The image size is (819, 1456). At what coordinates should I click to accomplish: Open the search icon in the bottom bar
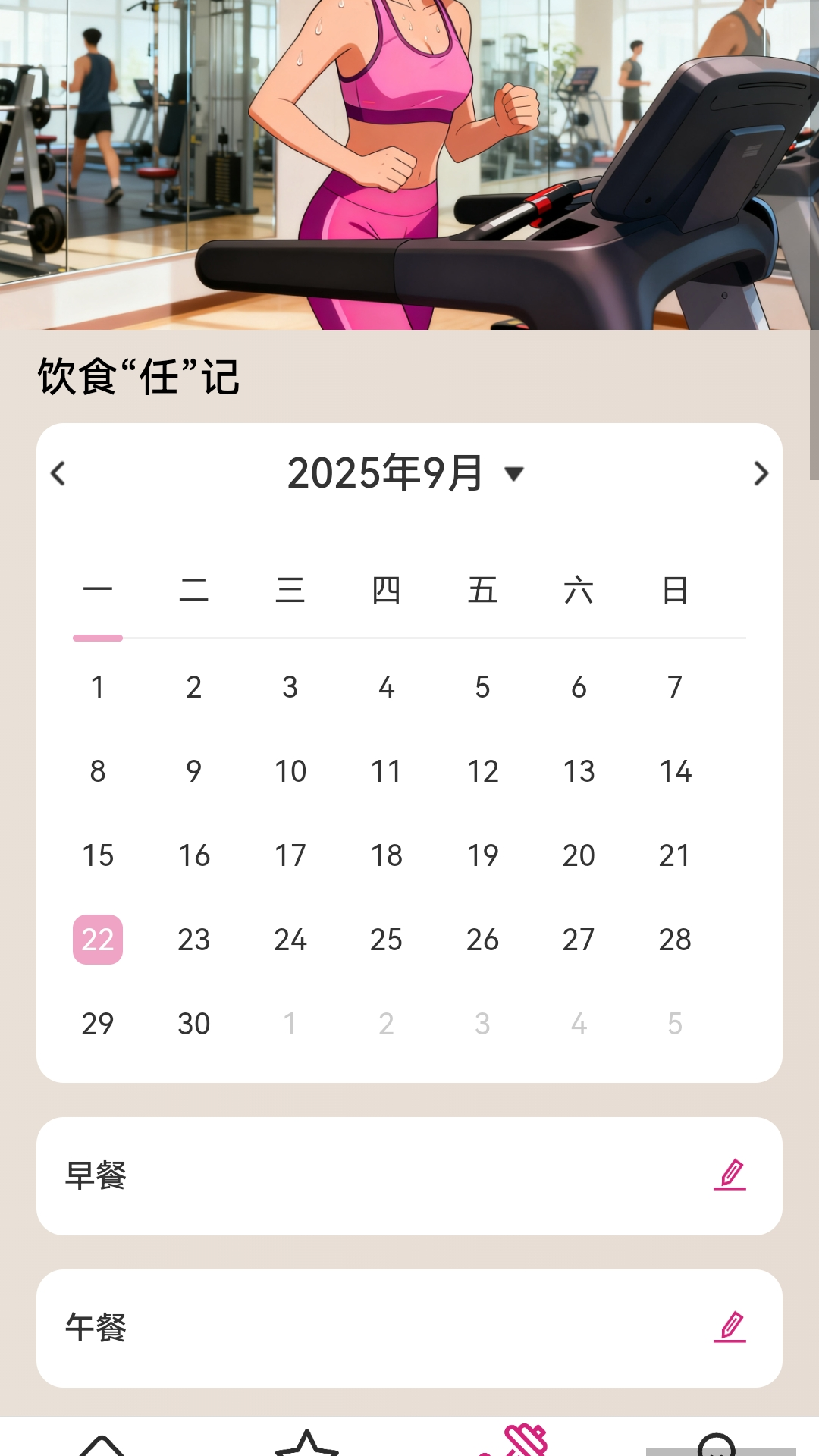717,1445
